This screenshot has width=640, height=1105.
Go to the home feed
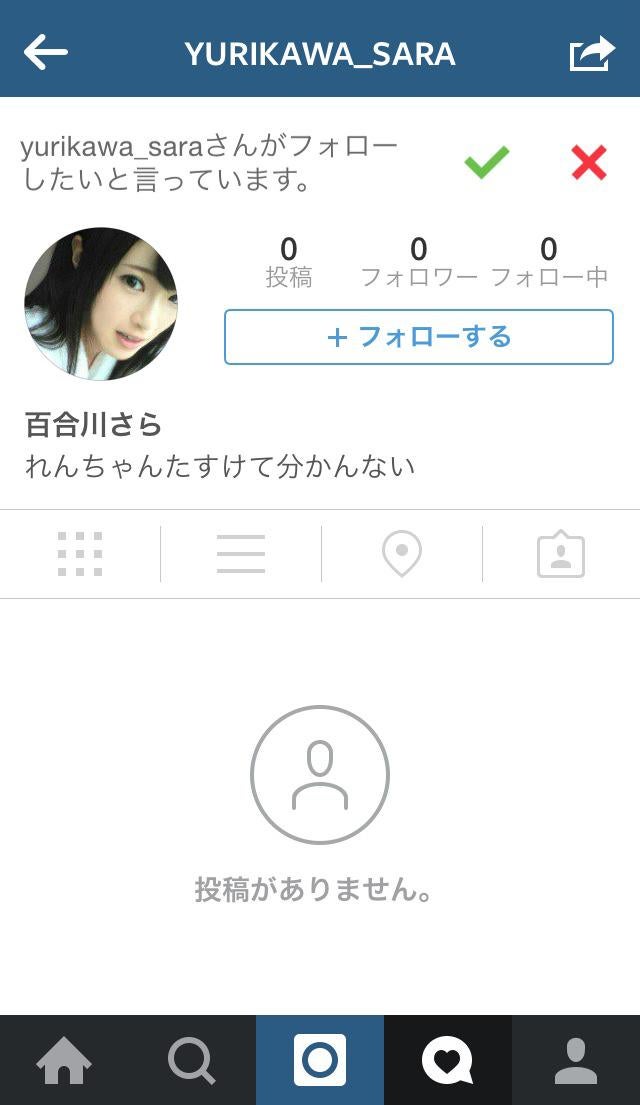64,1060
